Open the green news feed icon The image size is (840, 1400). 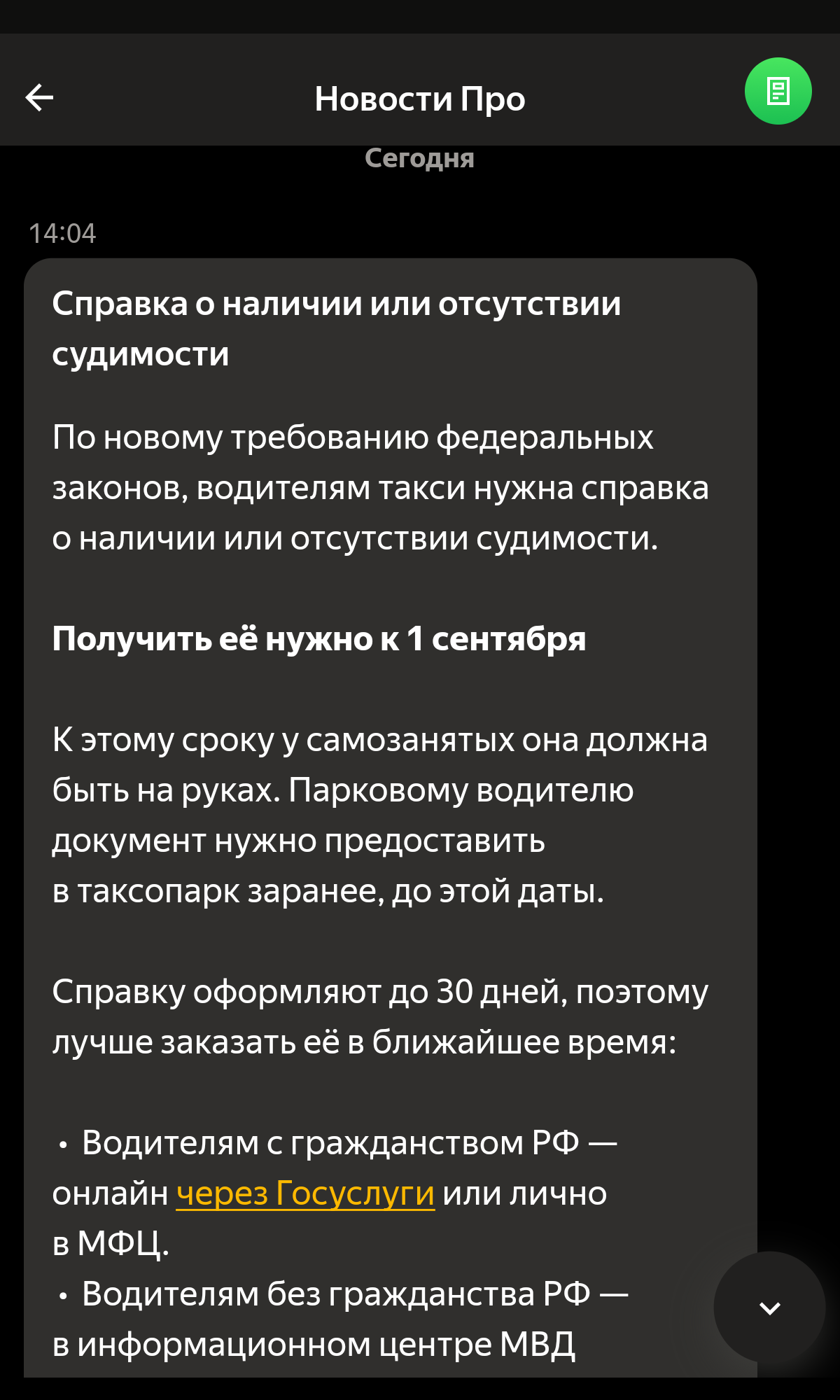[778, 92]
